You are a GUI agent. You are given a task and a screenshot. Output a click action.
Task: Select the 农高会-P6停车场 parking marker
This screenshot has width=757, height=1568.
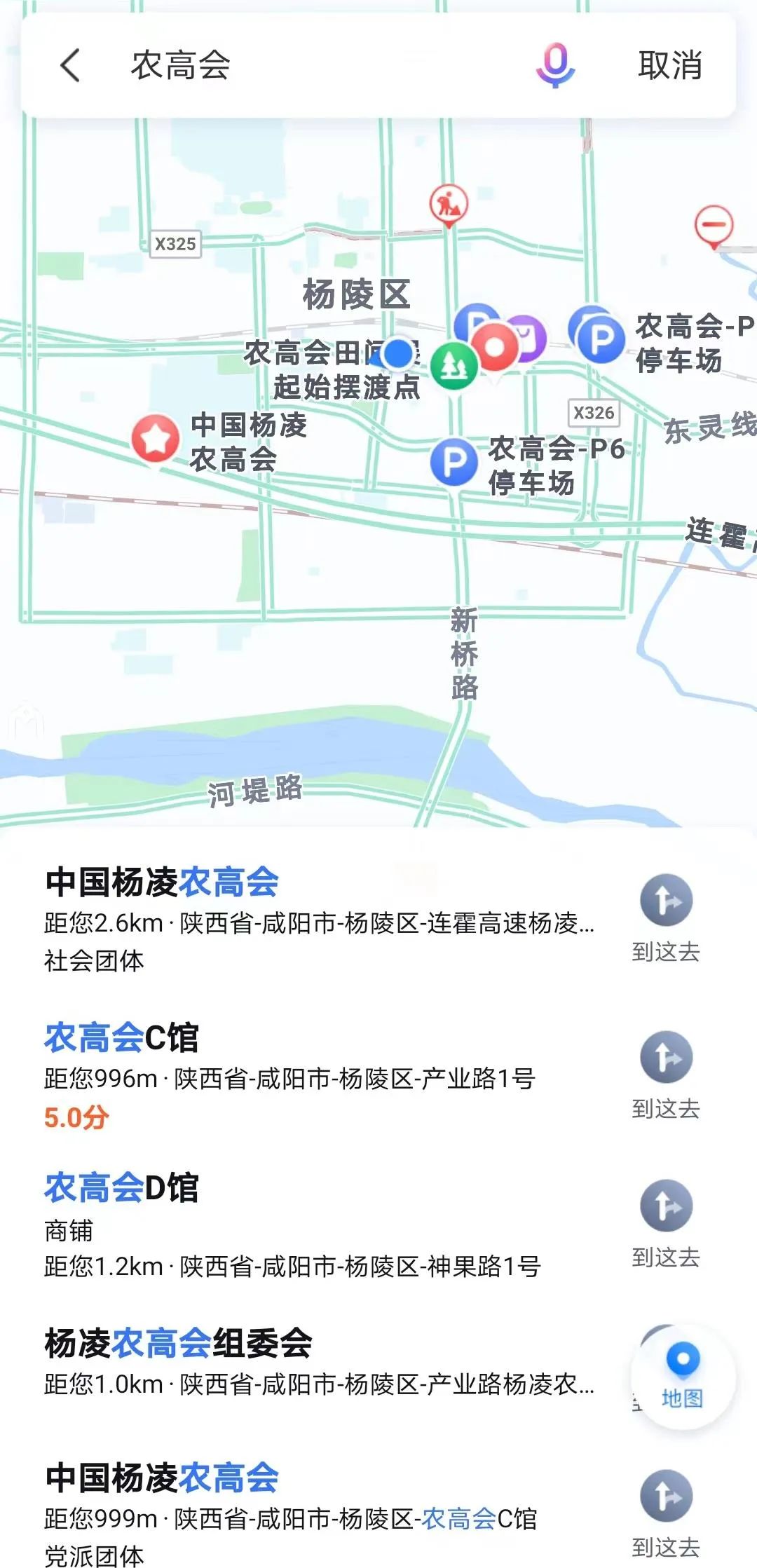[453, 461]
